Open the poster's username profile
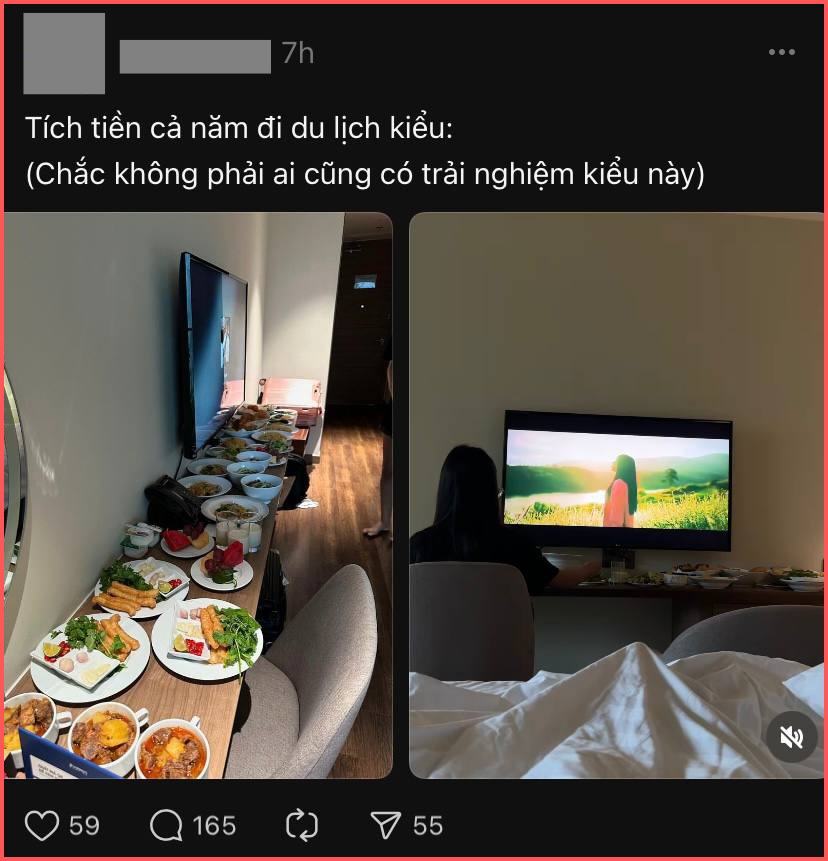Screen dimensions: 828x861 pos(195,56)
